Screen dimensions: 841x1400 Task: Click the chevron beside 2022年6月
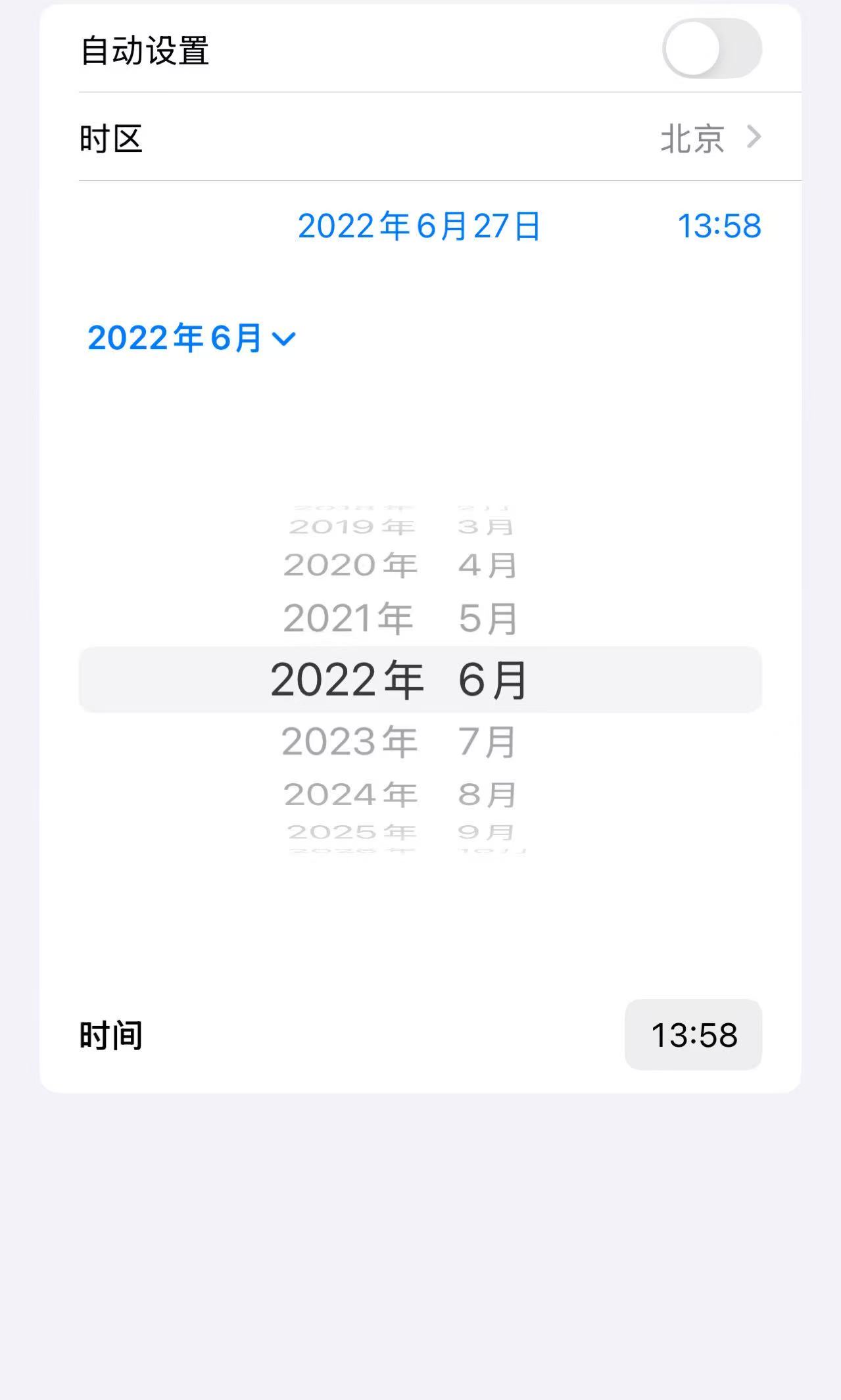pyautogui.click(x=285, y=341)
